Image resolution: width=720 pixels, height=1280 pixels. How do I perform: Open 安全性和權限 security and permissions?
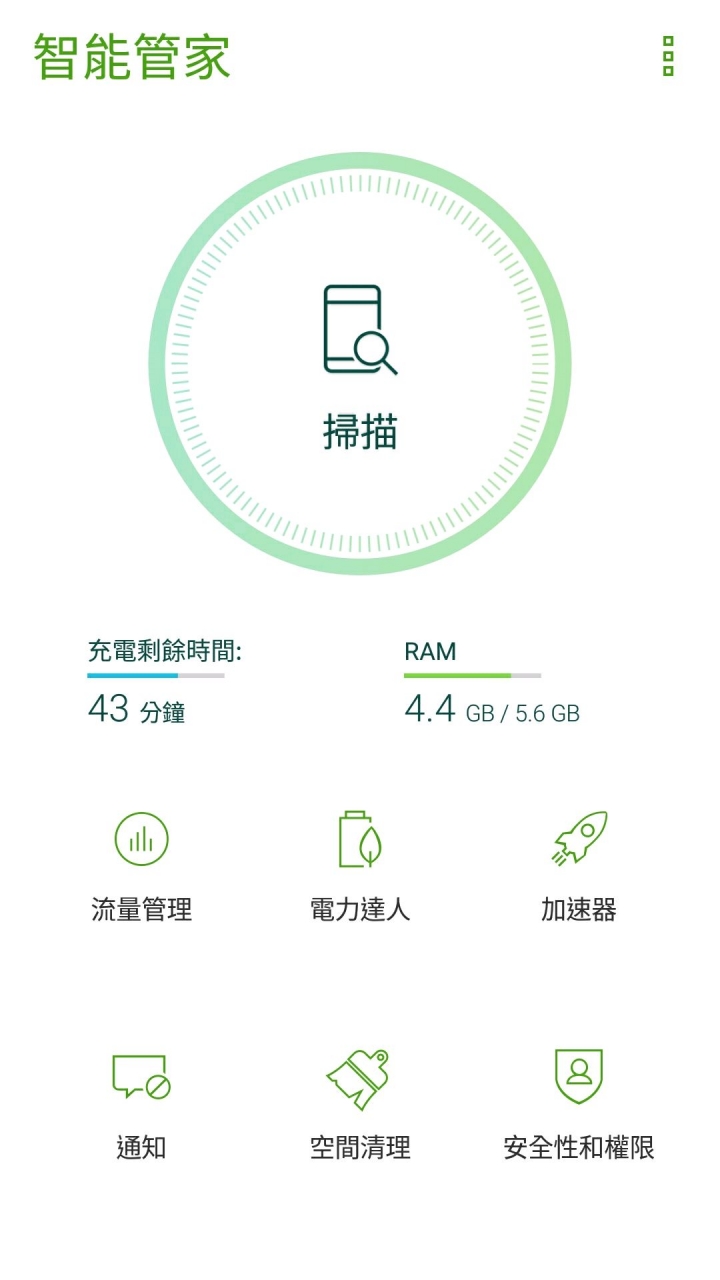click(579, 1104)
